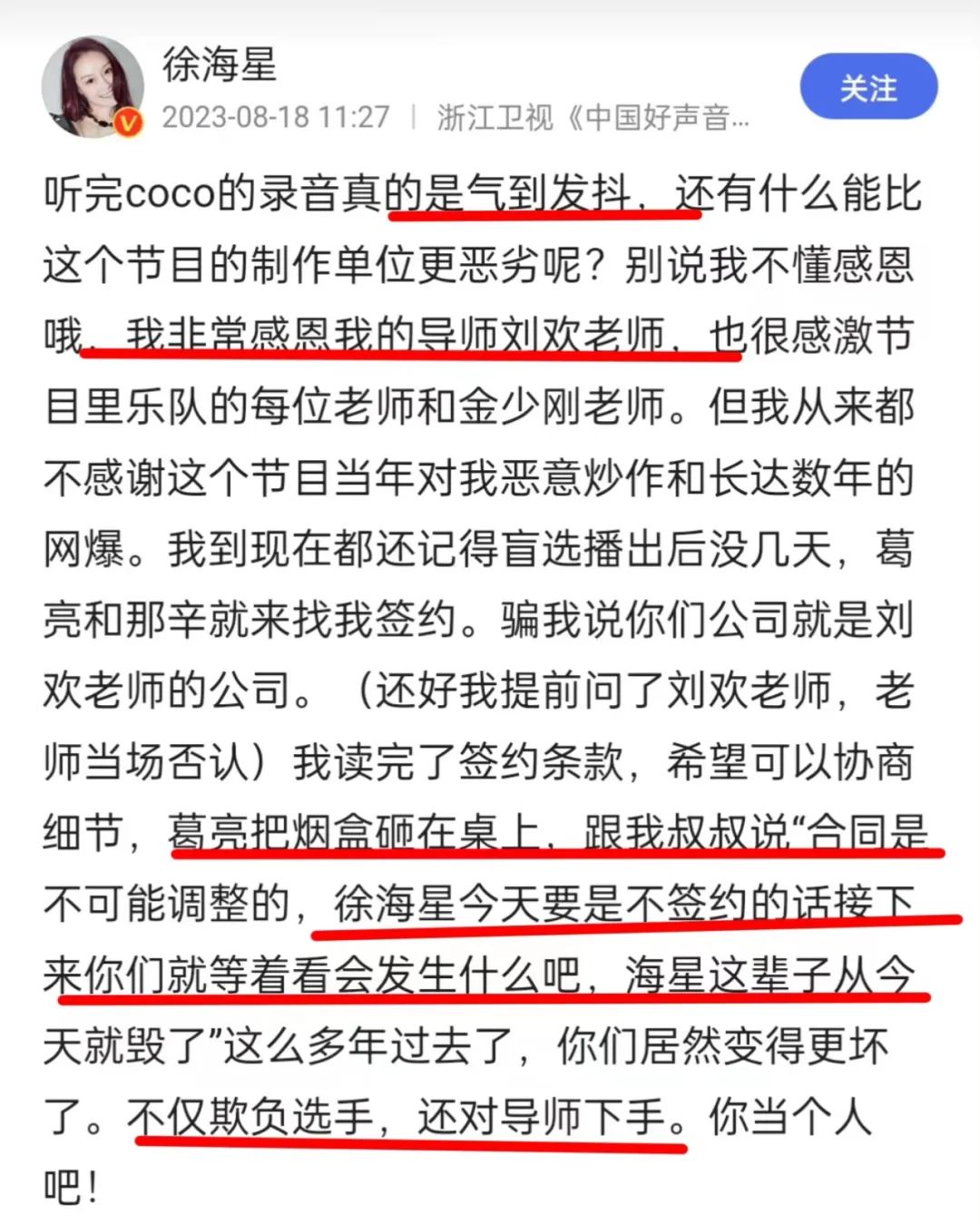Open 徐海星's profile picture
The image size is (980, 1224).
93,86
